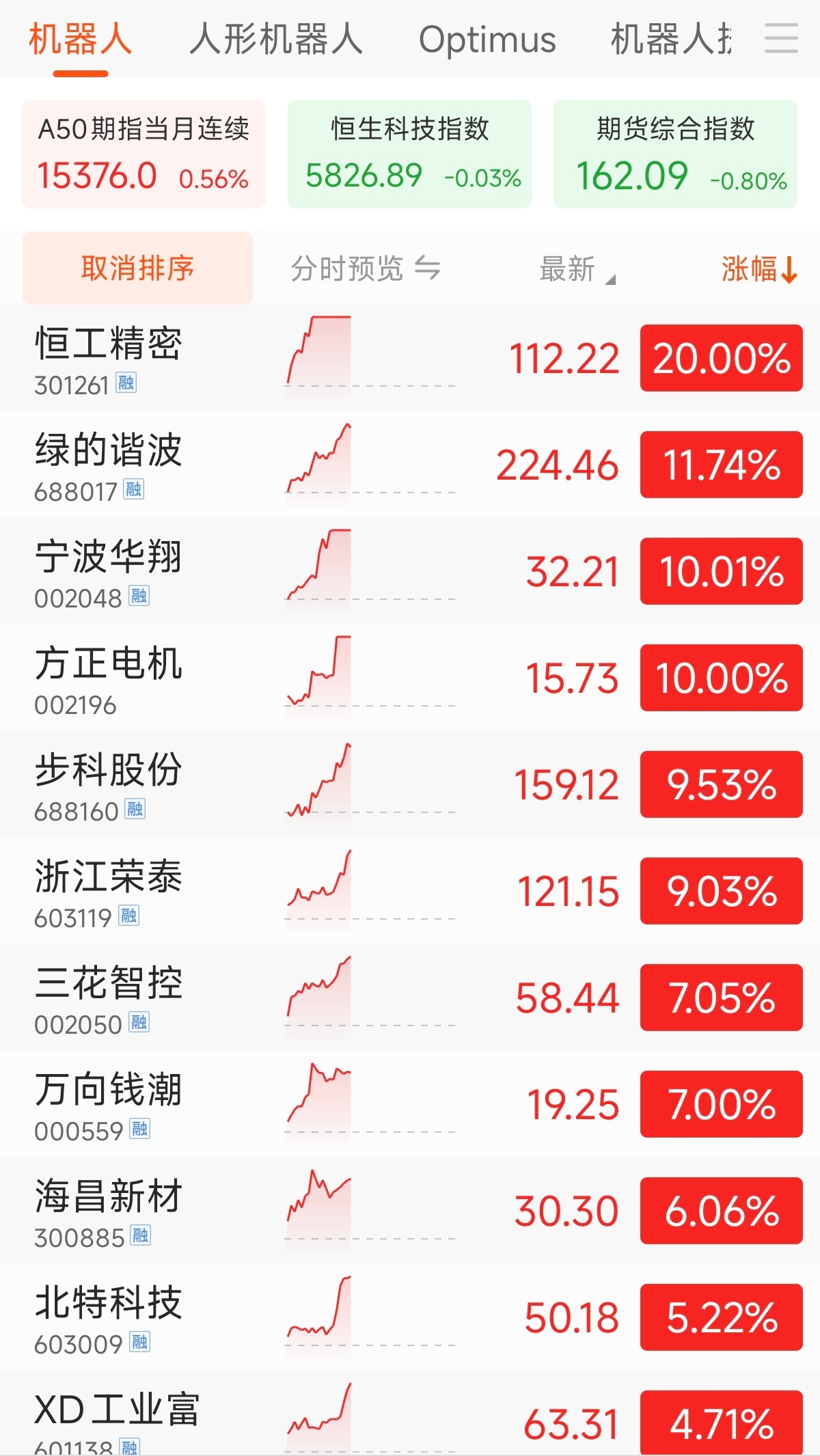The height and width of the screenshot is (1456, 820).
Task: Open stock 北特科技 603009
Action: click(x=410, y=1317)
